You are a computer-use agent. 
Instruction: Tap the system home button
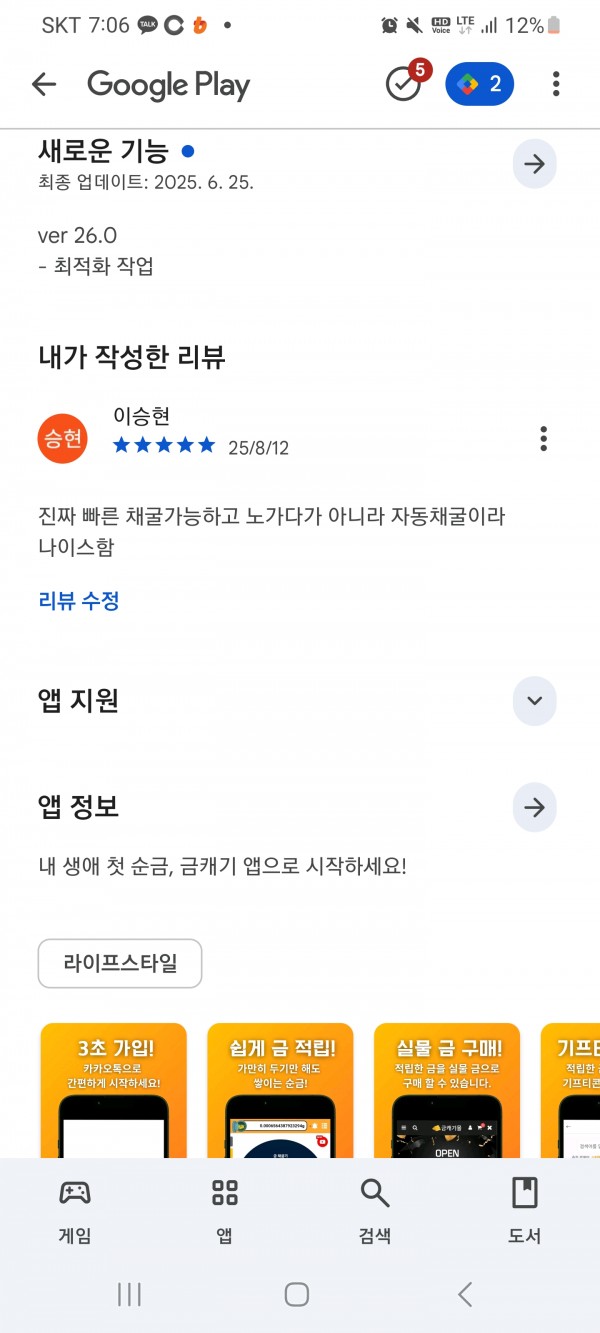click(x=297, y=1294)
